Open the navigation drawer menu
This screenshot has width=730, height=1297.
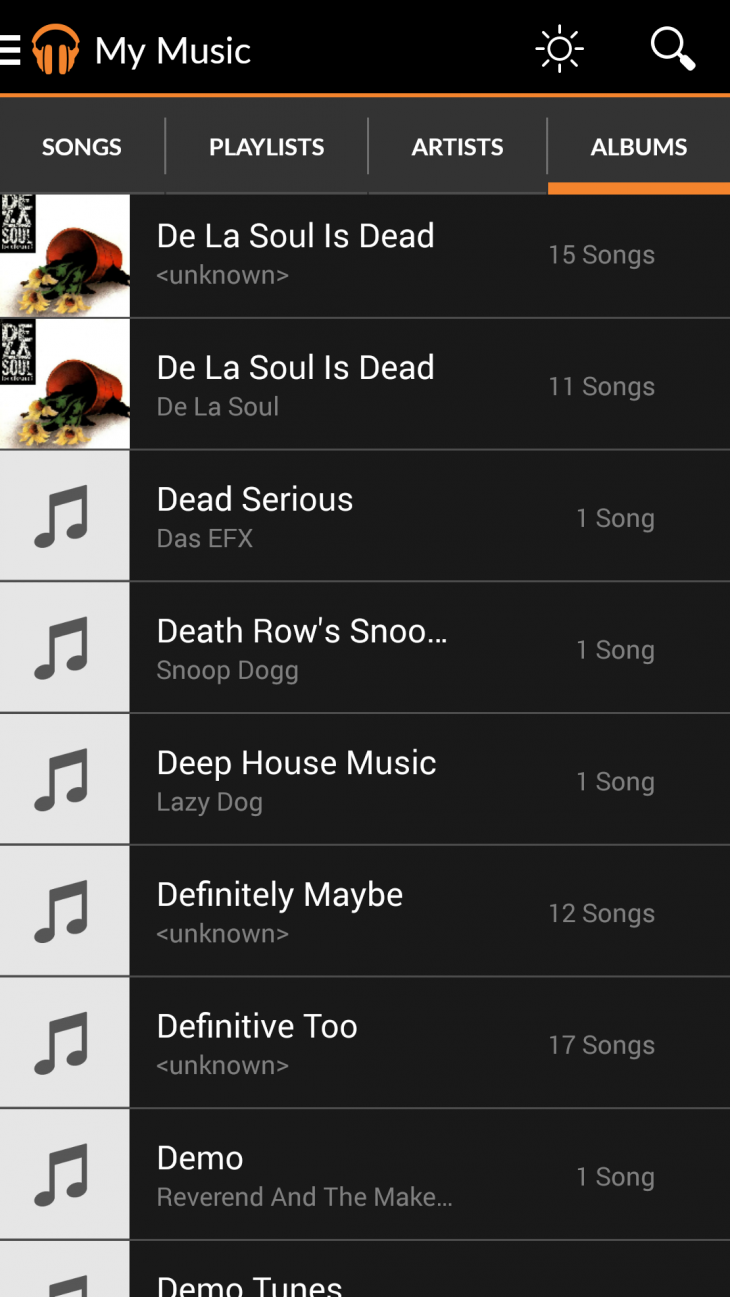click(10, 48)
